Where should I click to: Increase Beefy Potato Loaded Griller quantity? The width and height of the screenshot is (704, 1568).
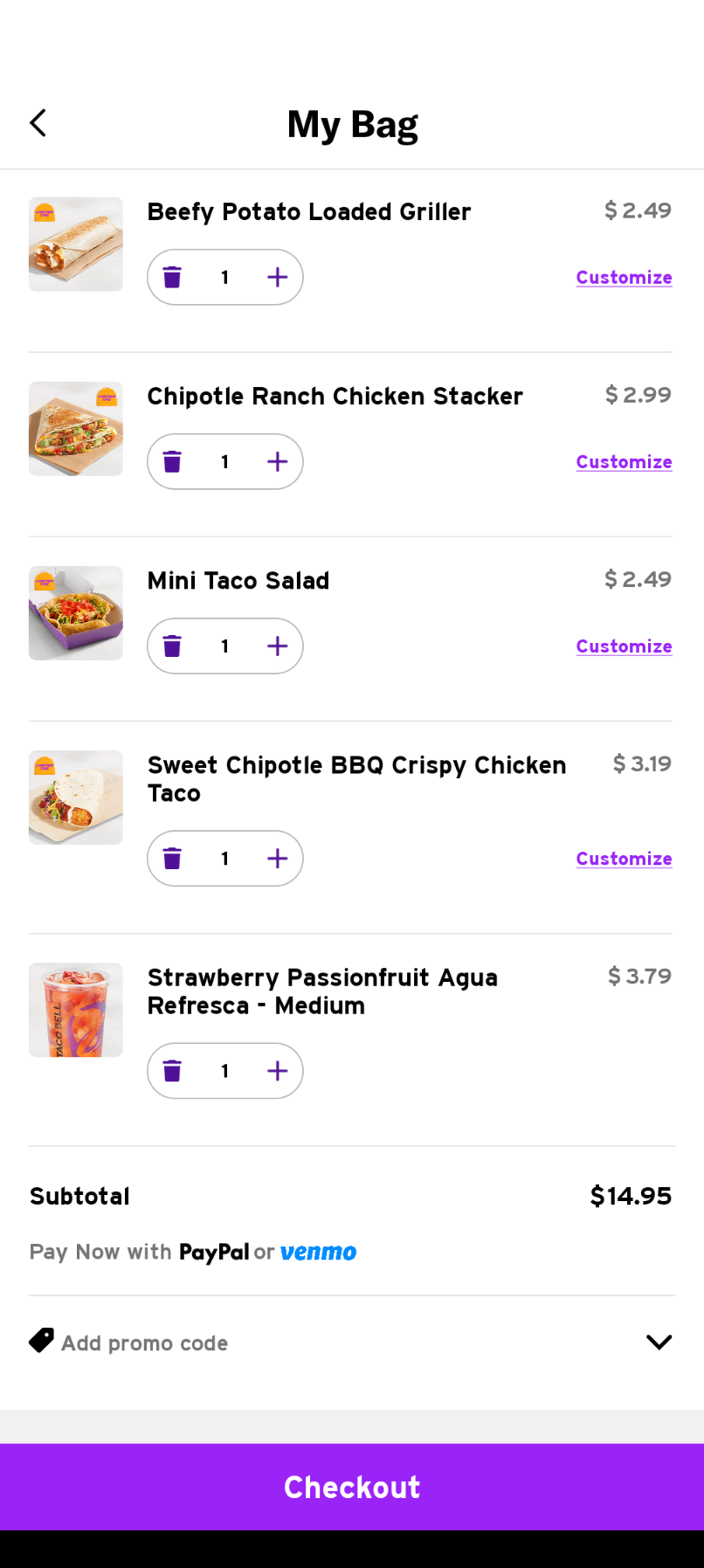tap(277, 277)
